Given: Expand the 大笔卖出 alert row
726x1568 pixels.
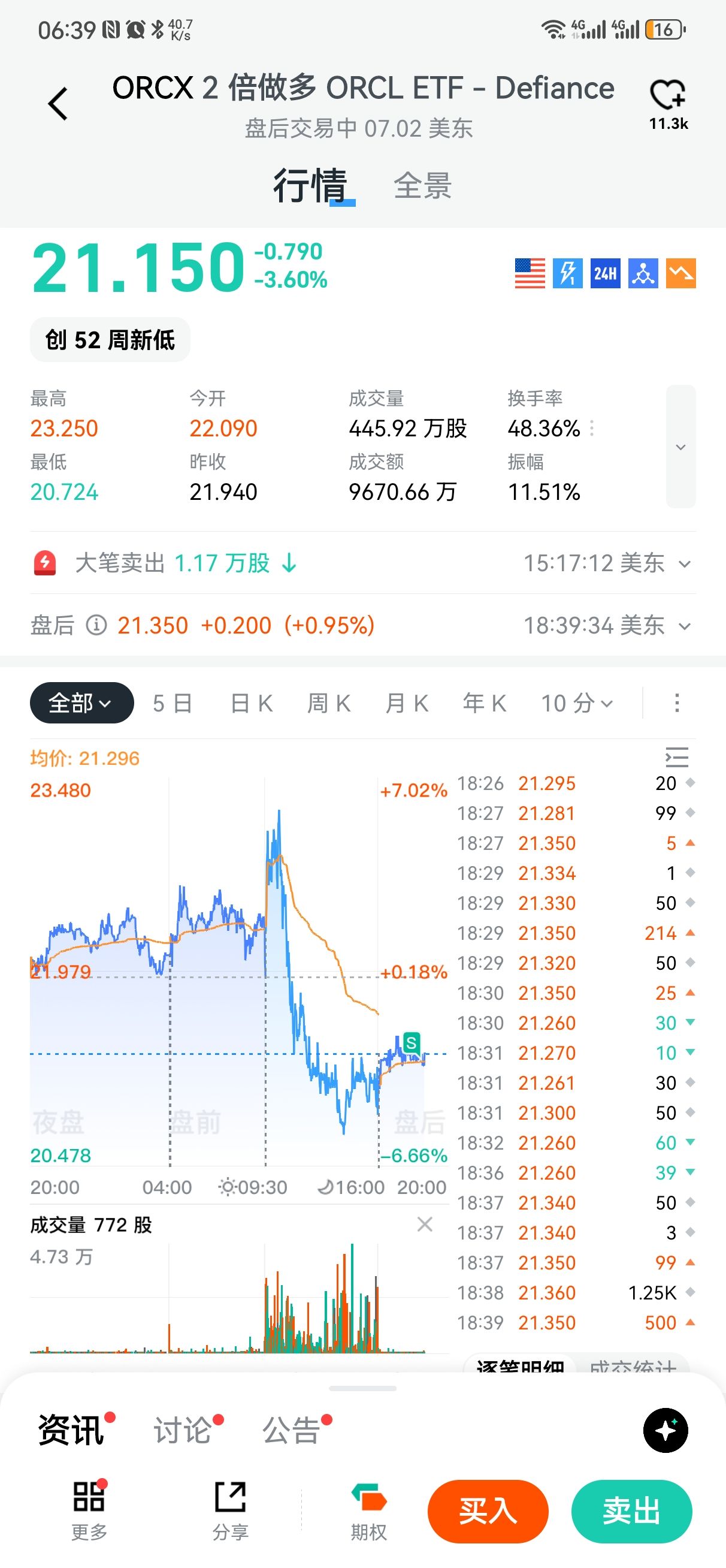Looking at the screenshot, I should pyautogui.click(x=362, y=563).
